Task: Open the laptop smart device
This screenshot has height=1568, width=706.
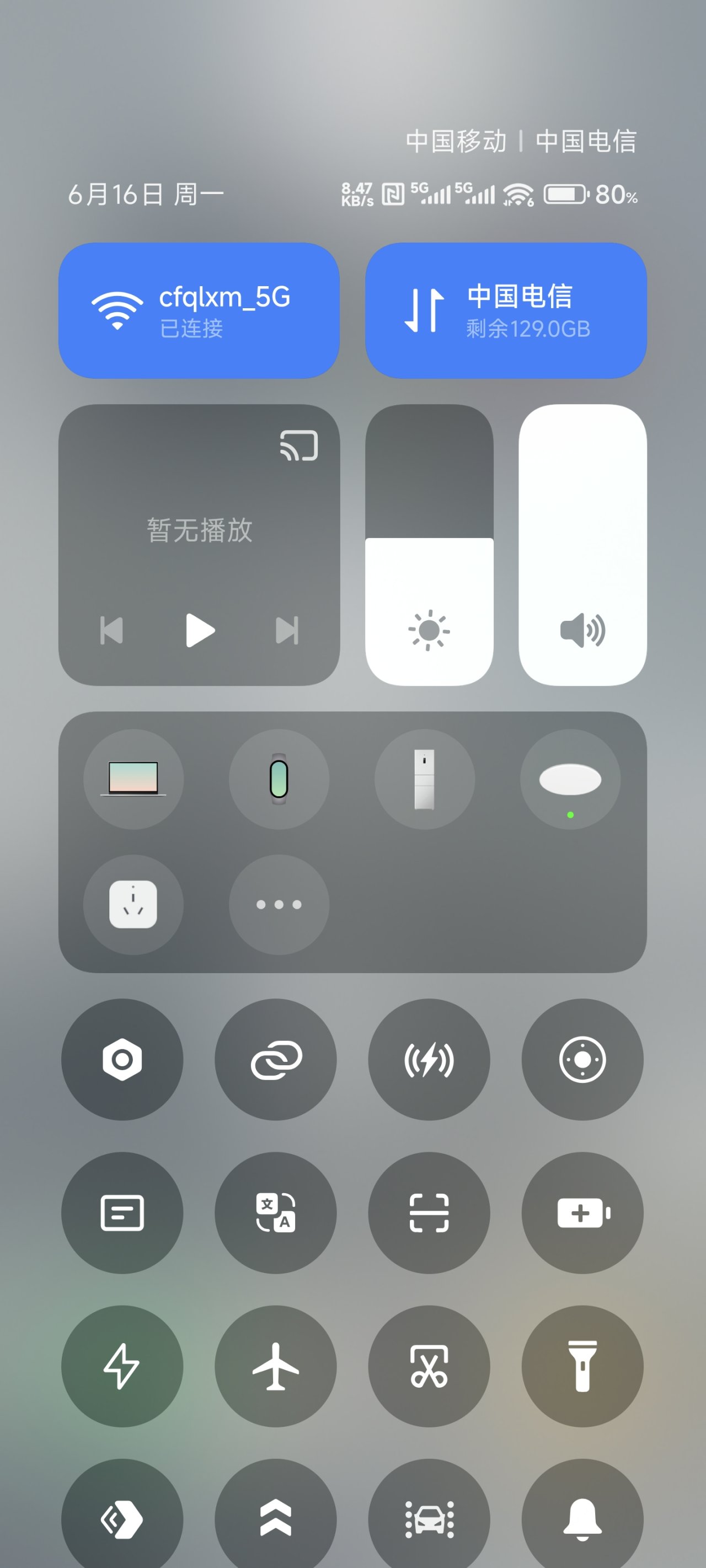Action: pyautogui.click(x=133, y=779)
